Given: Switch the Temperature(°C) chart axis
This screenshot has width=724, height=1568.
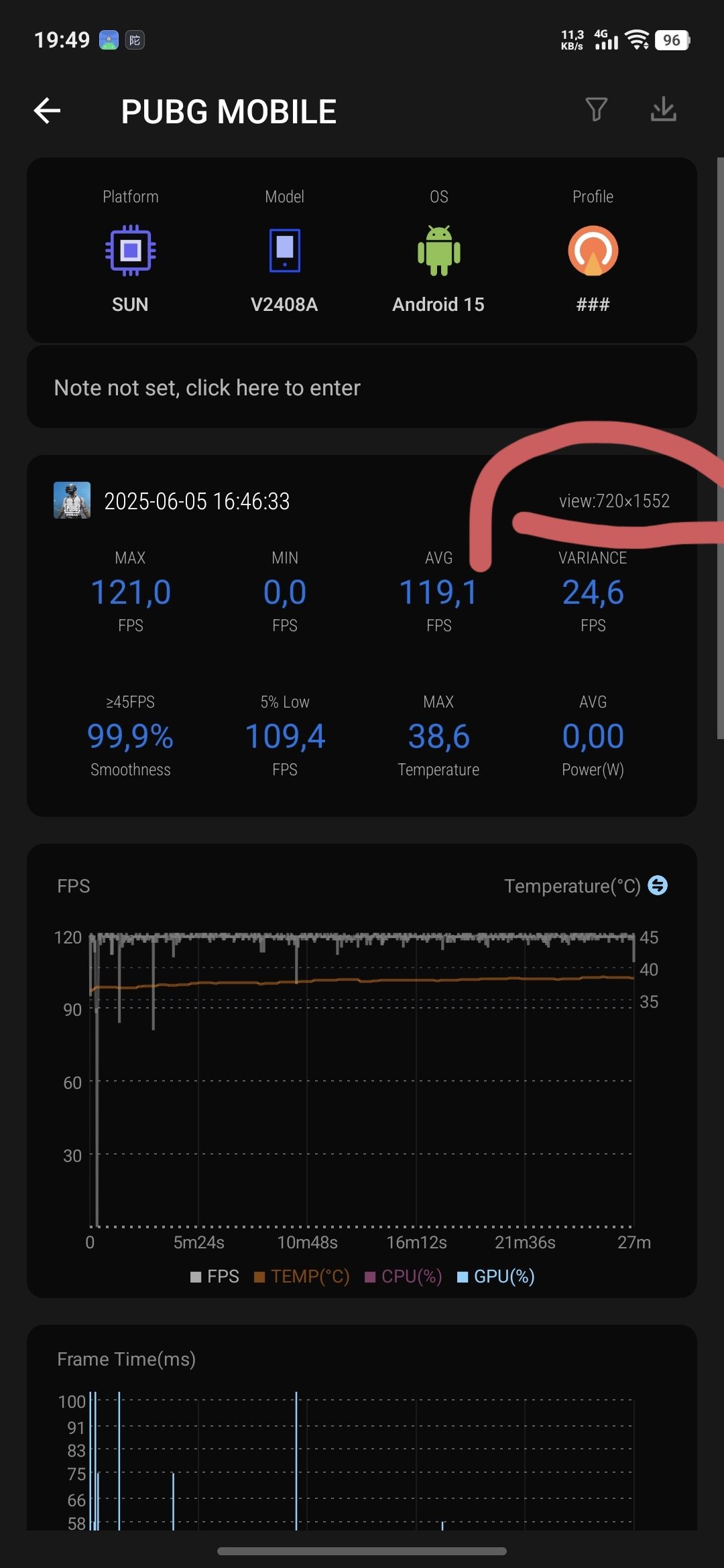Looking at the screenshot, I should (x=658, y=885).
